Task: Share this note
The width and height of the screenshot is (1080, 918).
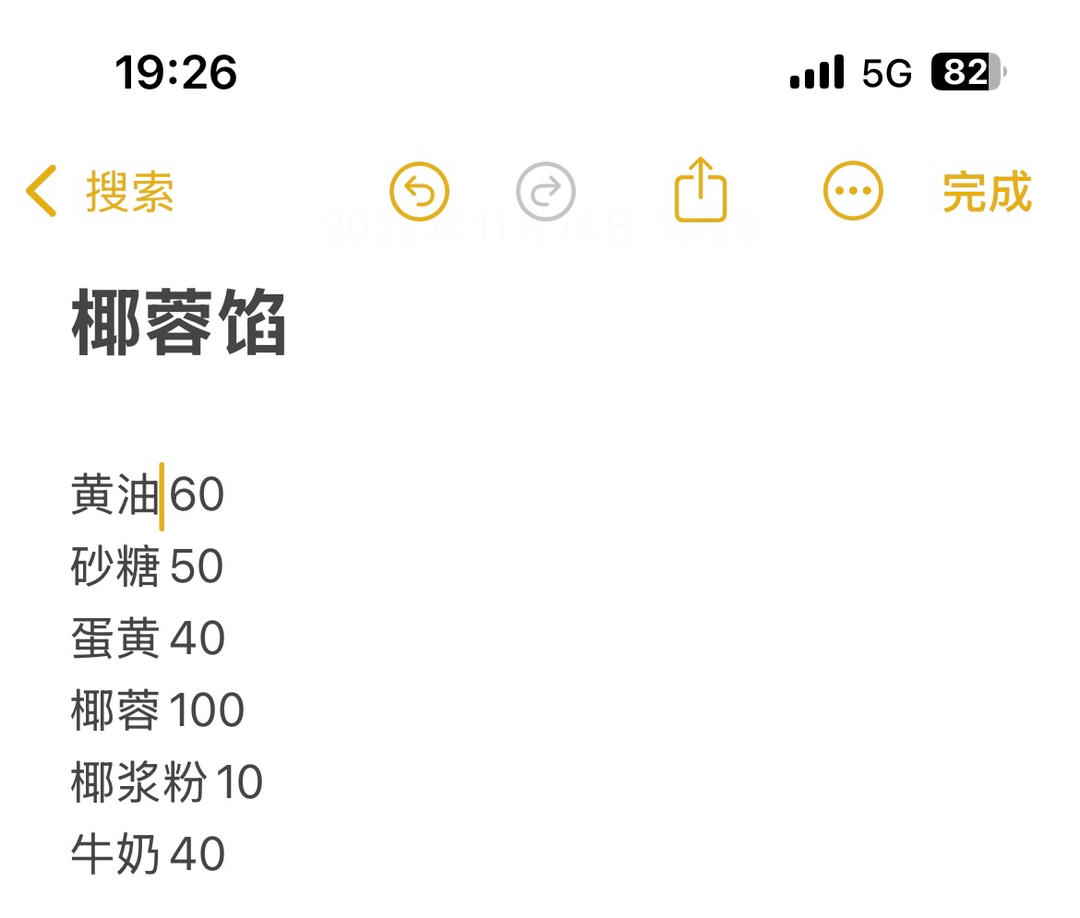Action: point(700,189)
